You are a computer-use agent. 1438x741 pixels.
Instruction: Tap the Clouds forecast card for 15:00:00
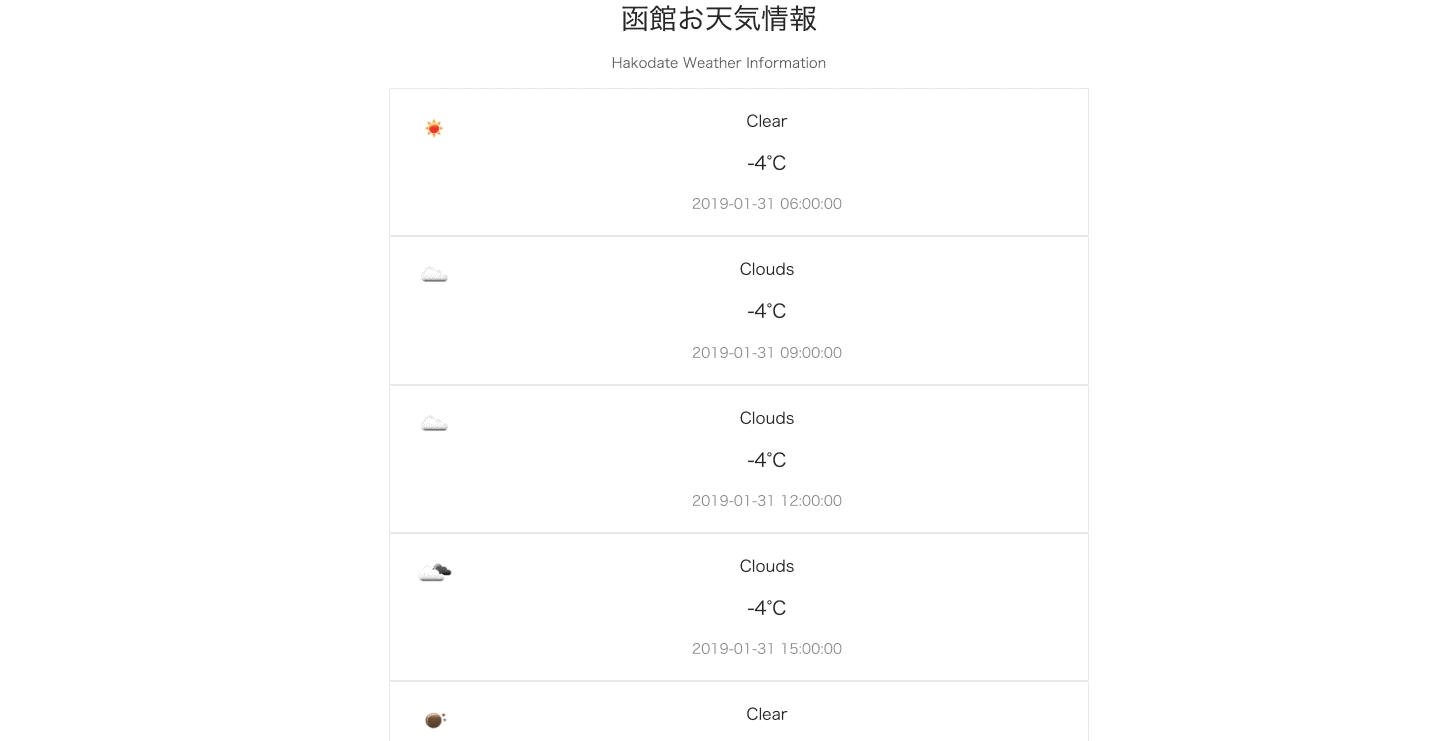pos(738,607)
